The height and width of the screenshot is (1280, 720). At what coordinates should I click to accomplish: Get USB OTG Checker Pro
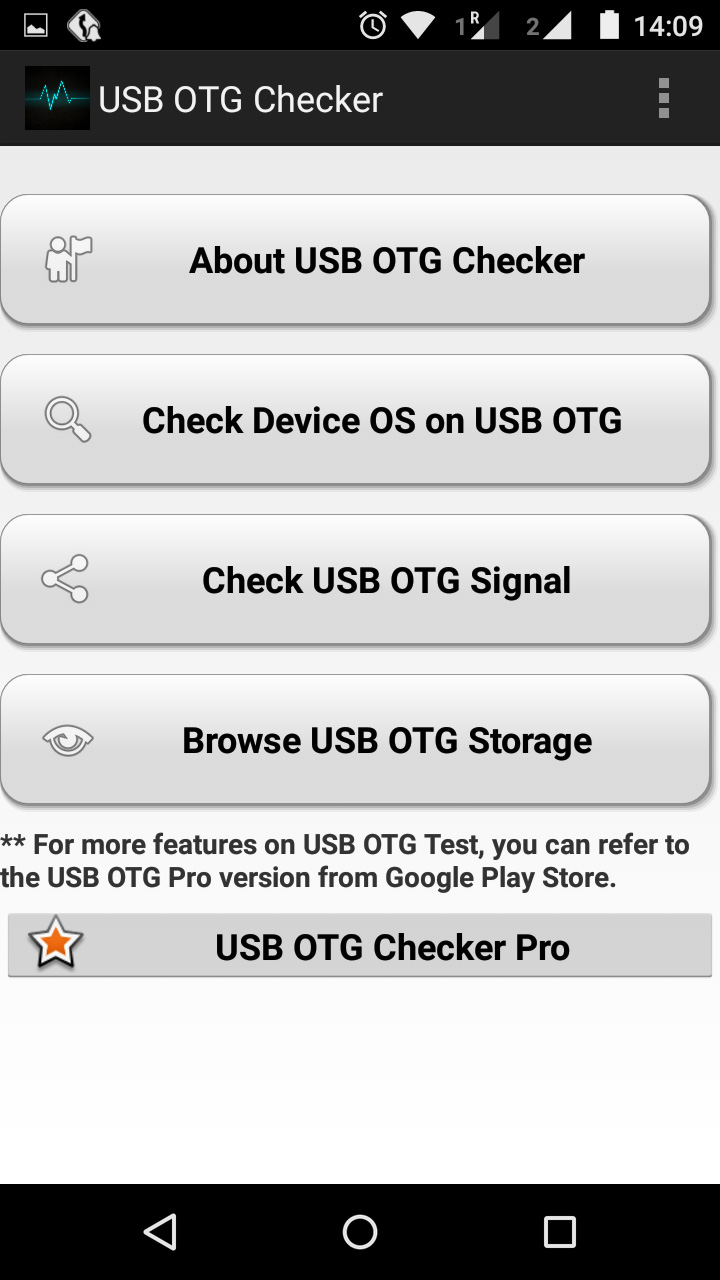click(x=360, y=946)
